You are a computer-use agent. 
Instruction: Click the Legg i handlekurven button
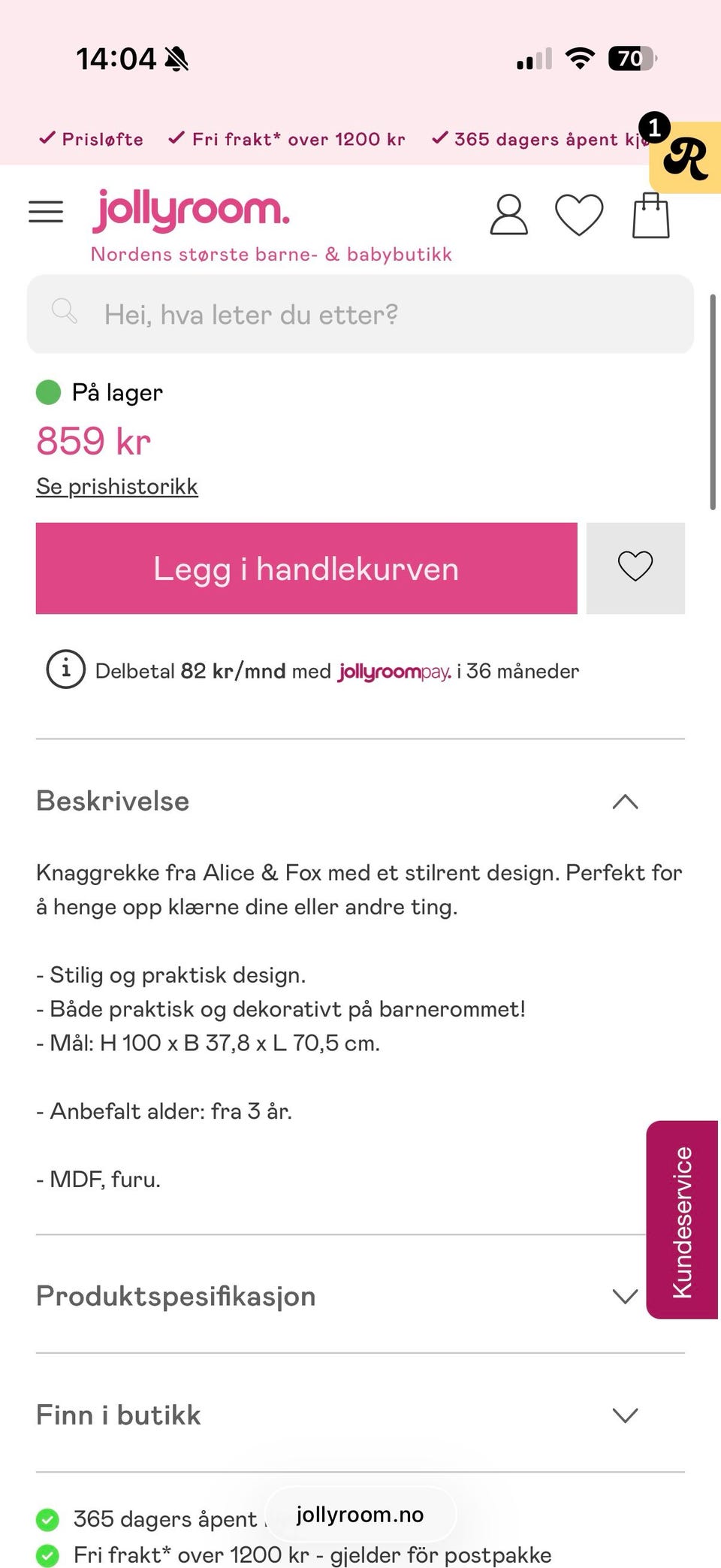(306, 568)
